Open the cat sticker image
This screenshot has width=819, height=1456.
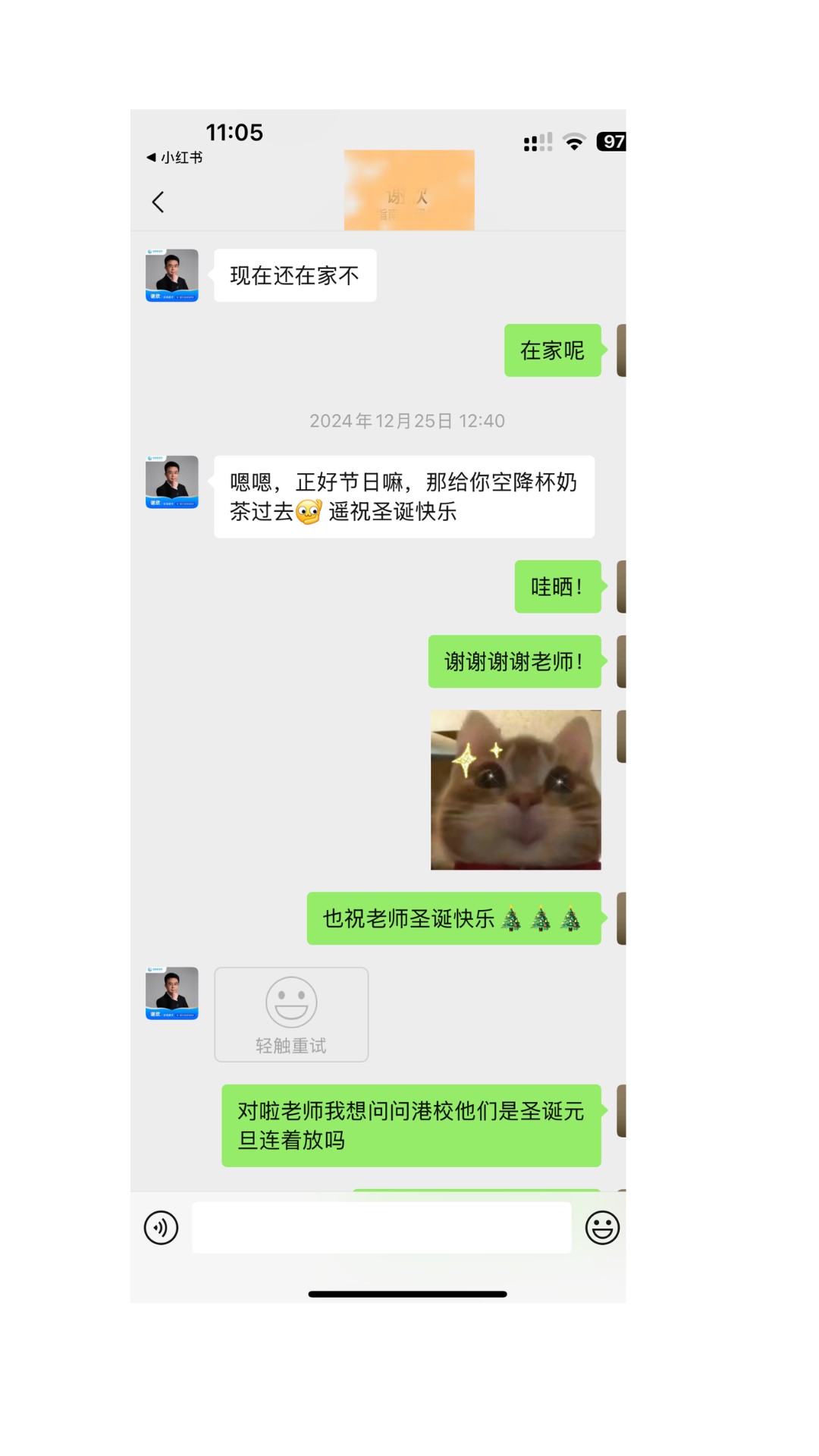(516, 789)
